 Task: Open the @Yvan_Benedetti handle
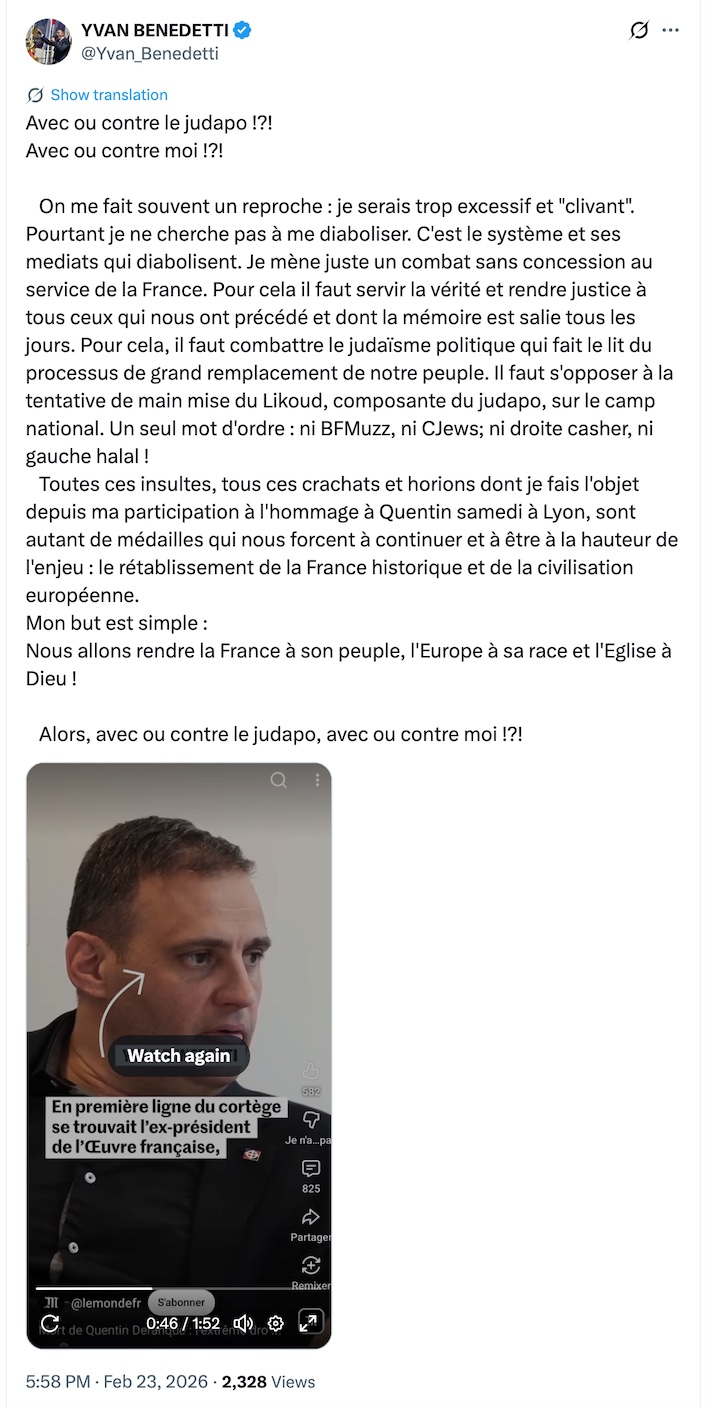pos(149,53)
